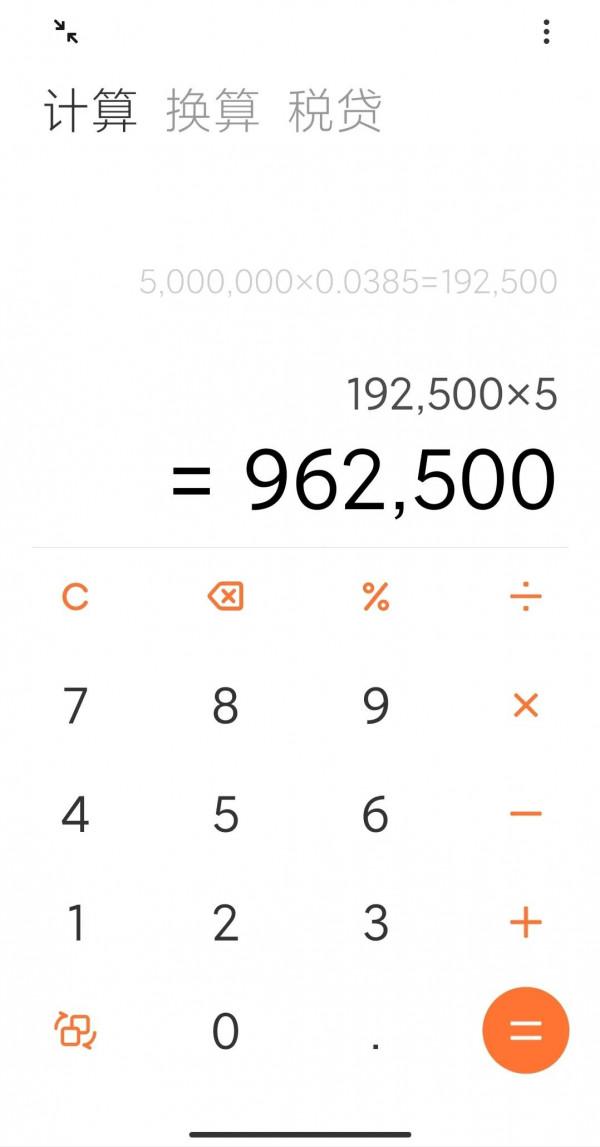Select the plus operator
Image resolution: width=600 pixels, height=1147 pixels.
point(525,922)
